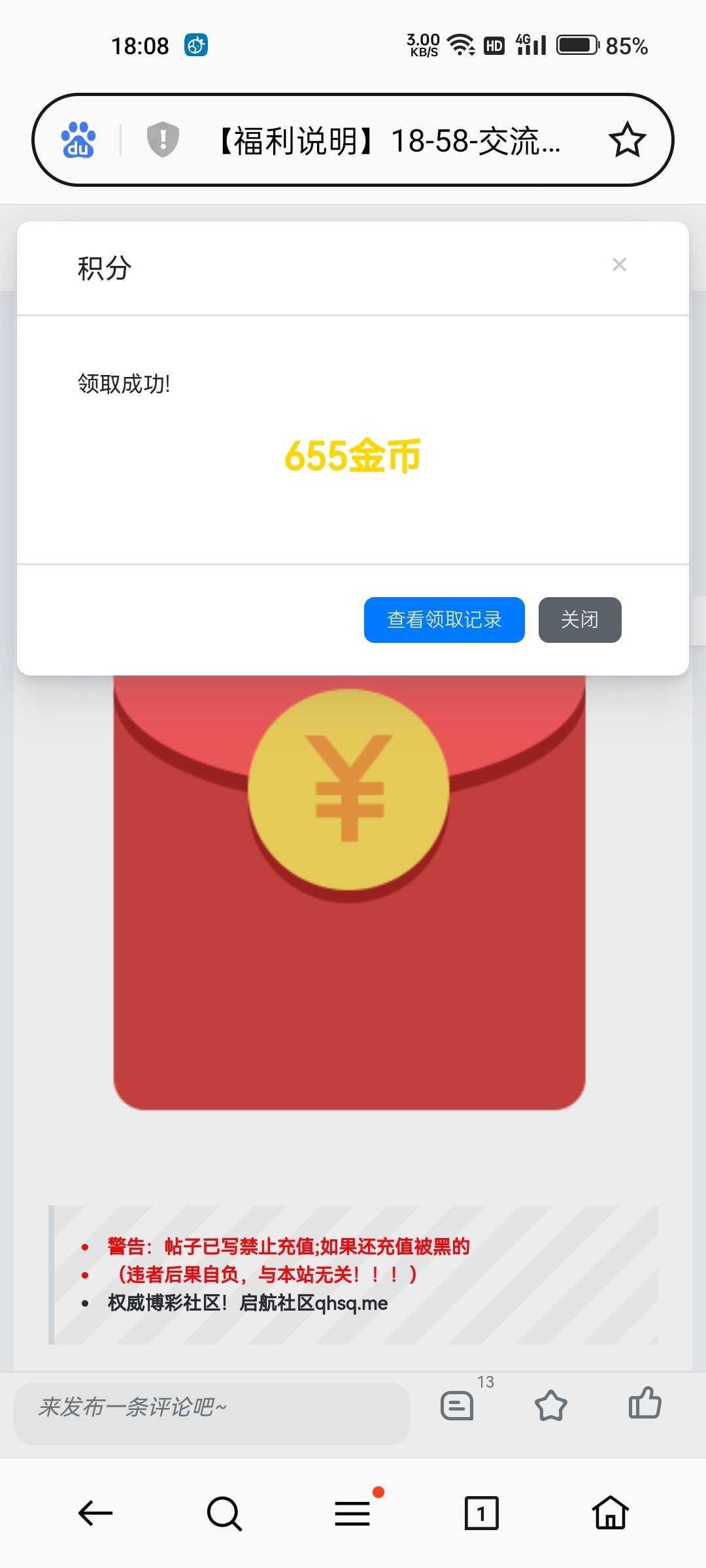Screen dimensions: 706x1568
Task: Bookmark this page with the star icon
Action: [627, 140]
